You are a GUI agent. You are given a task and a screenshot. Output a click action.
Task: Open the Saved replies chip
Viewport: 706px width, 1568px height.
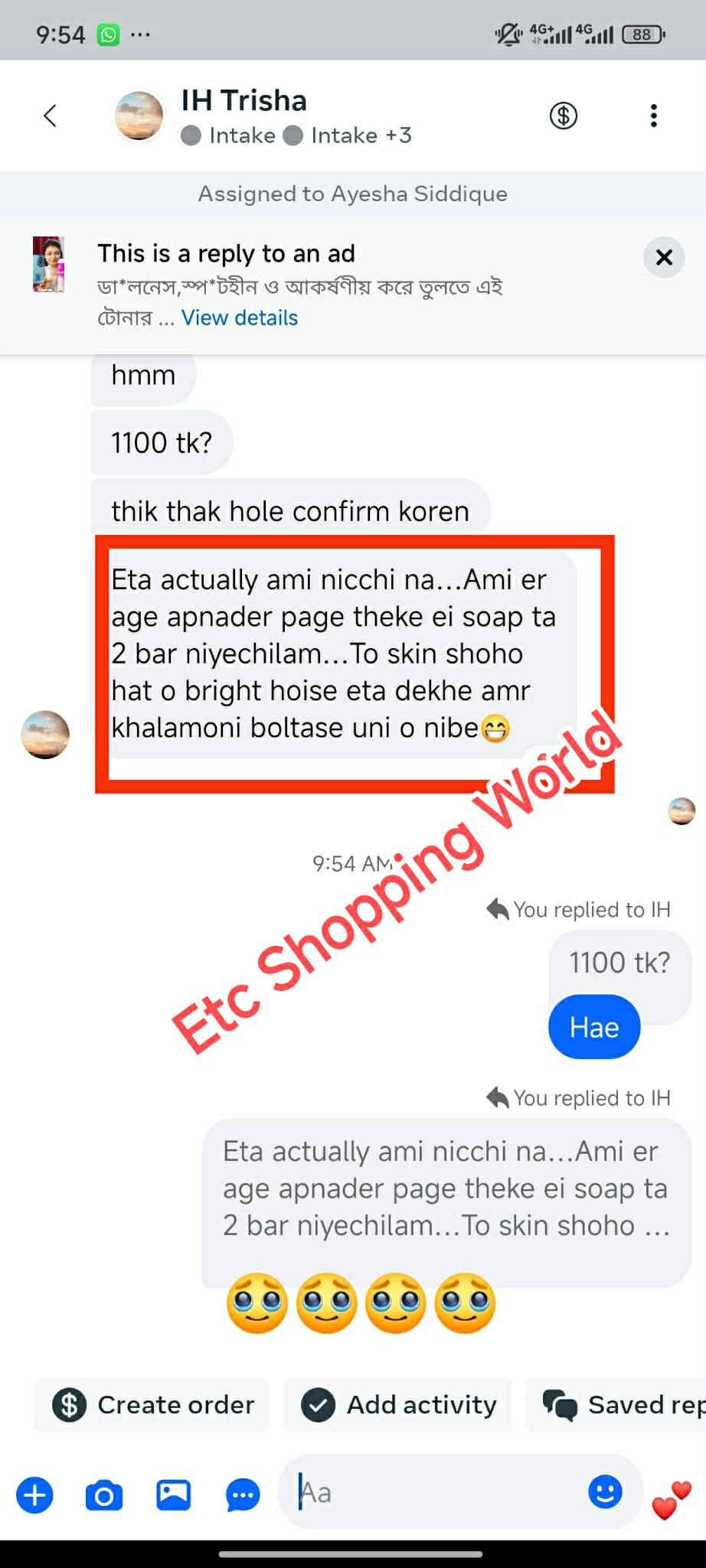622,1405
